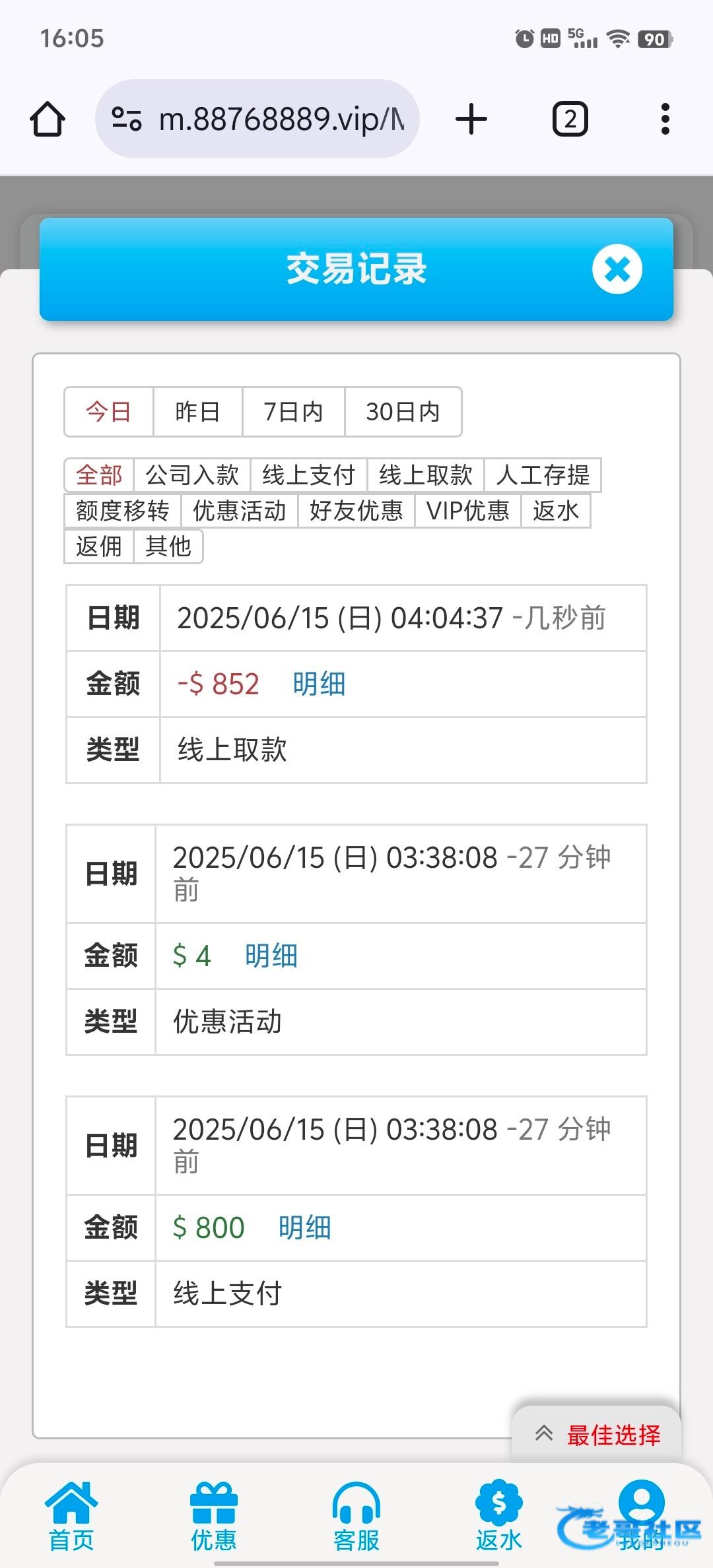Filter records by 返佣
713x1568 pixels.
pyautogui.click(x=99, y=546)
